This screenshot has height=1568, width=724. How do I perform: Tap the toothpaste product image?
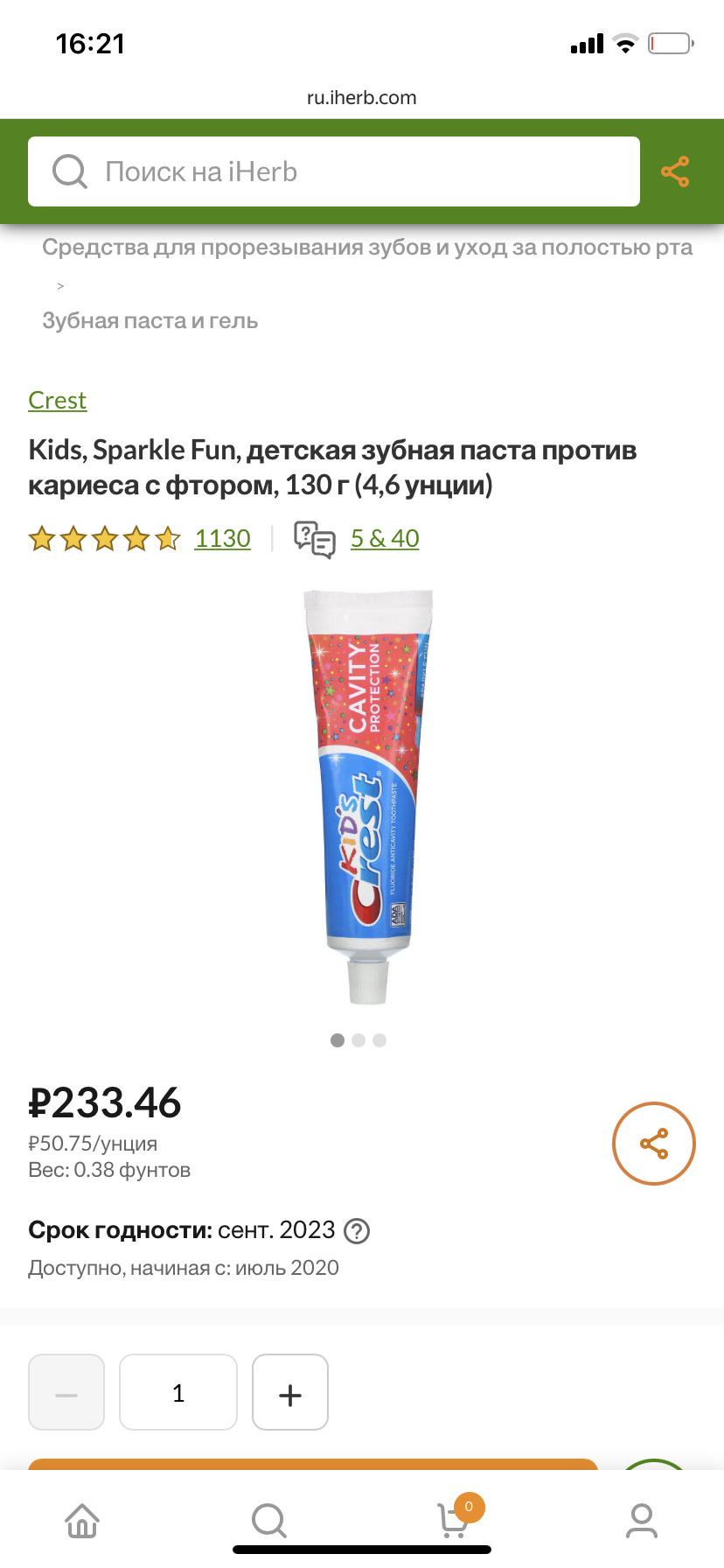click(367, 796)
